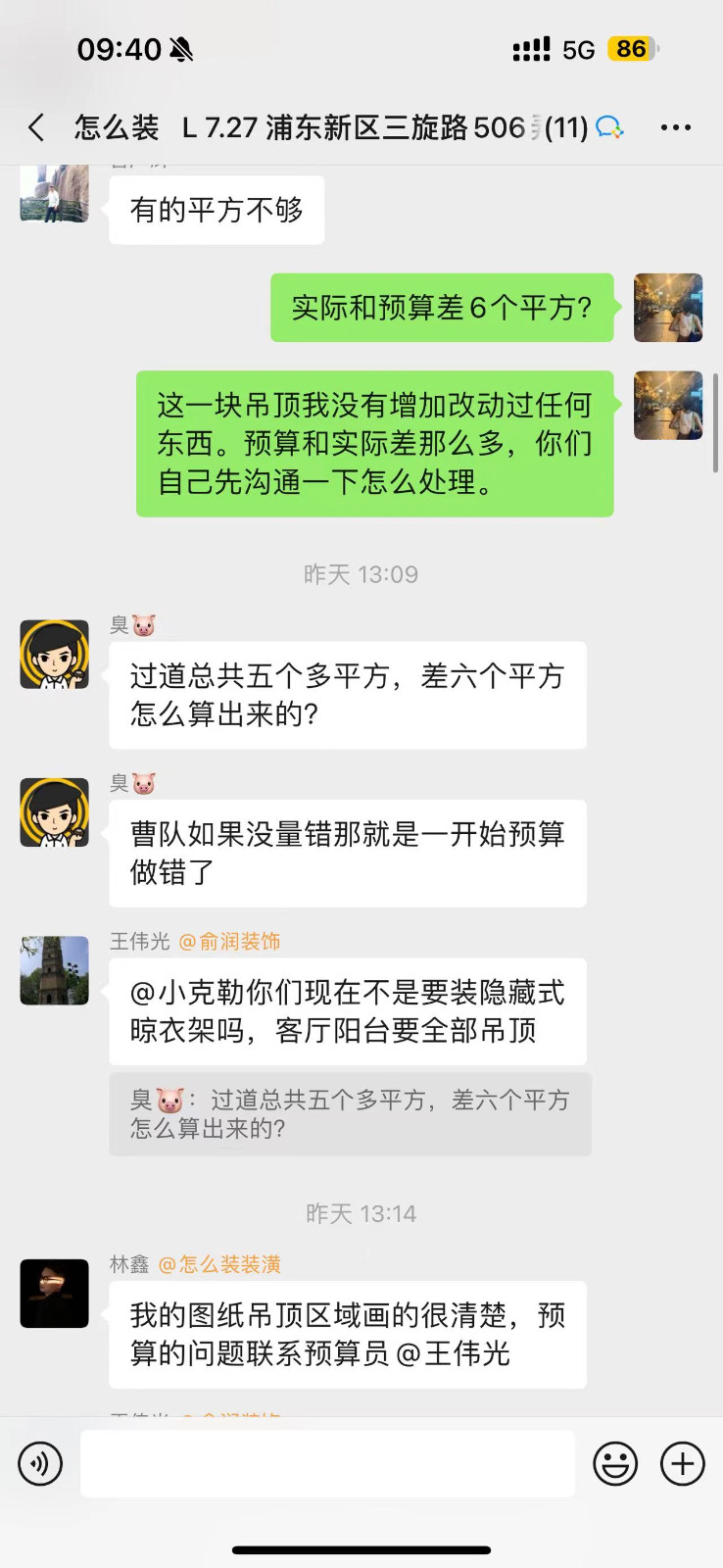This screenshot has height=1568, width=723.
Task: Tap the avatar next to 曹队如果没量错 message
Action: point(55,812)
